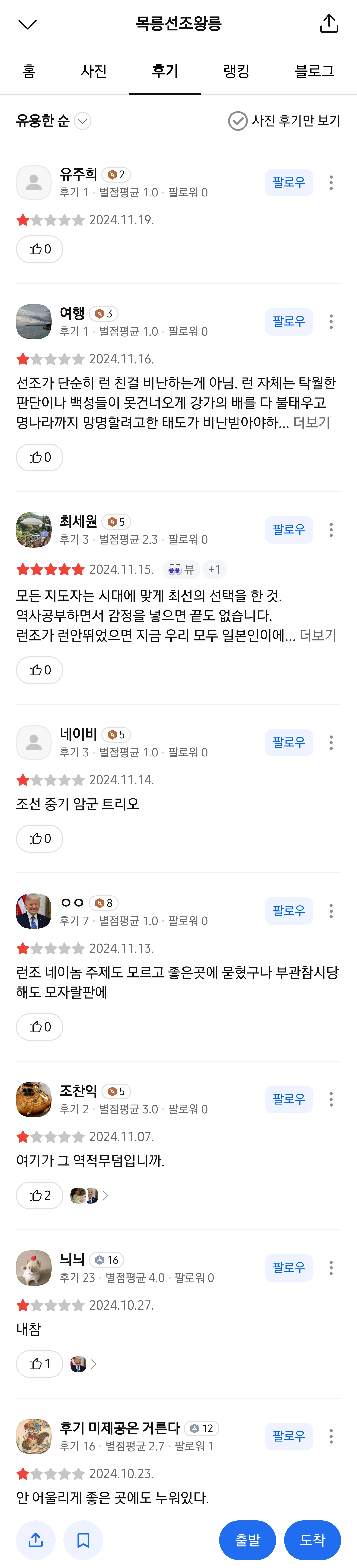
Task: View who liked 조찬익's review
Action: click(89, 1196)
